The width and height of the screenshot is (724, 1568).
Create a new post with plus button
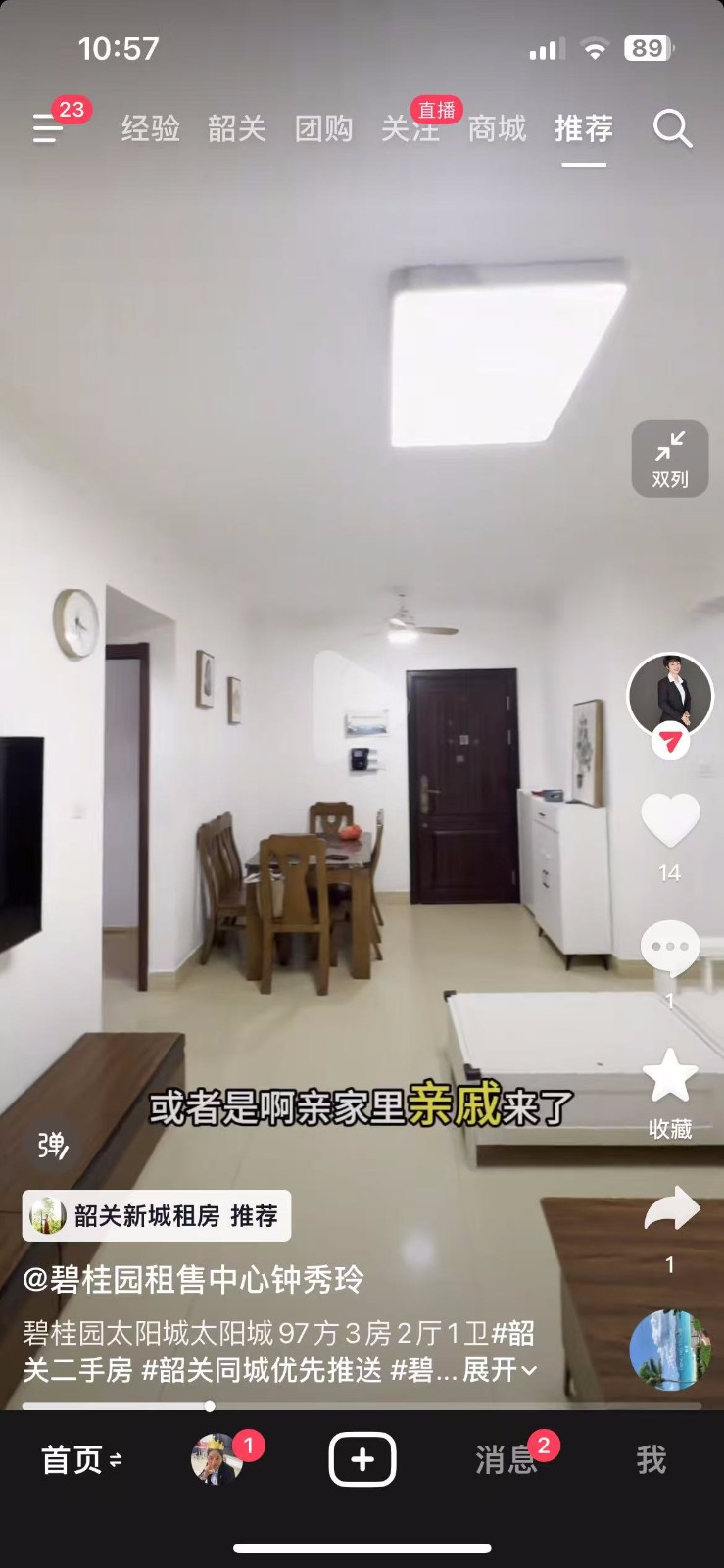(362, 1459)
